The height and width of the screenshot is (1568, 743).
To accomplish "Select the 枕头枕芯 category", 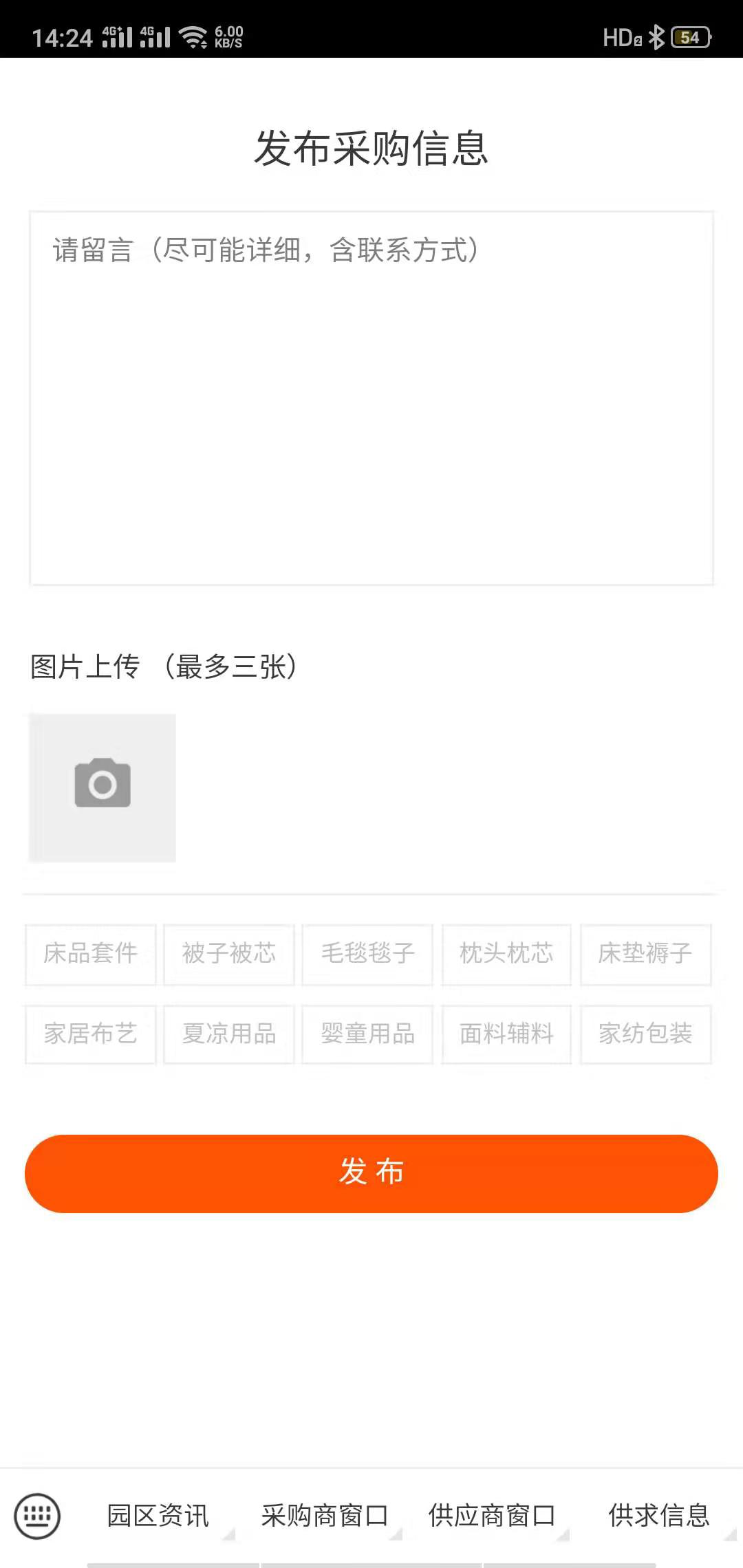I will [x=506, y=955].
